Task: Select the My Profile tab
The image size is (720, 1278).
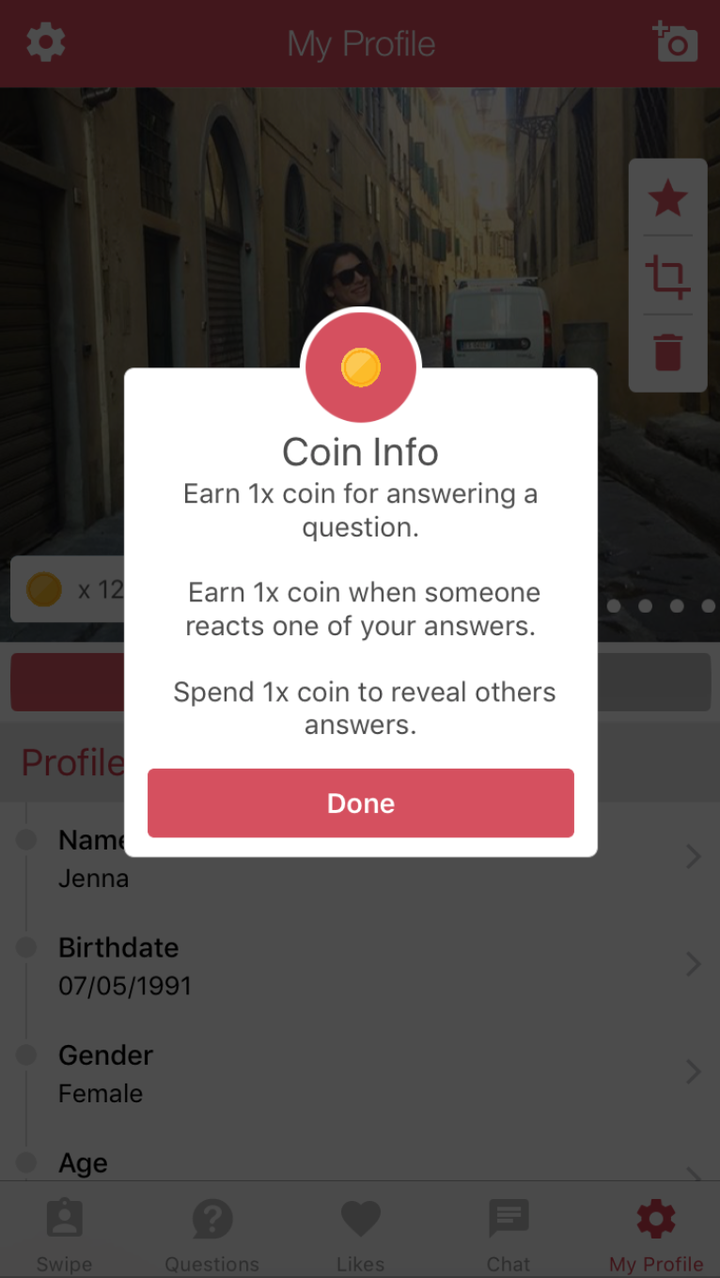Action: click(x=656, y=1235)
